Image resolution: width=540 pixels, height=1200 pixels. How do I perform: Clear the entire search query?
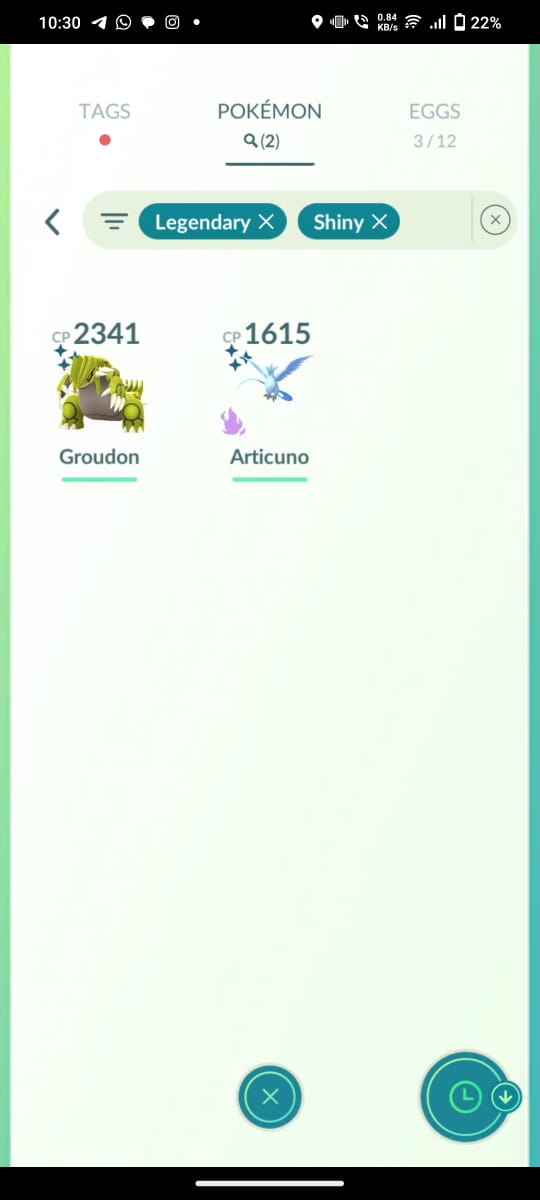pyautogui.click(x=496, y=221)
